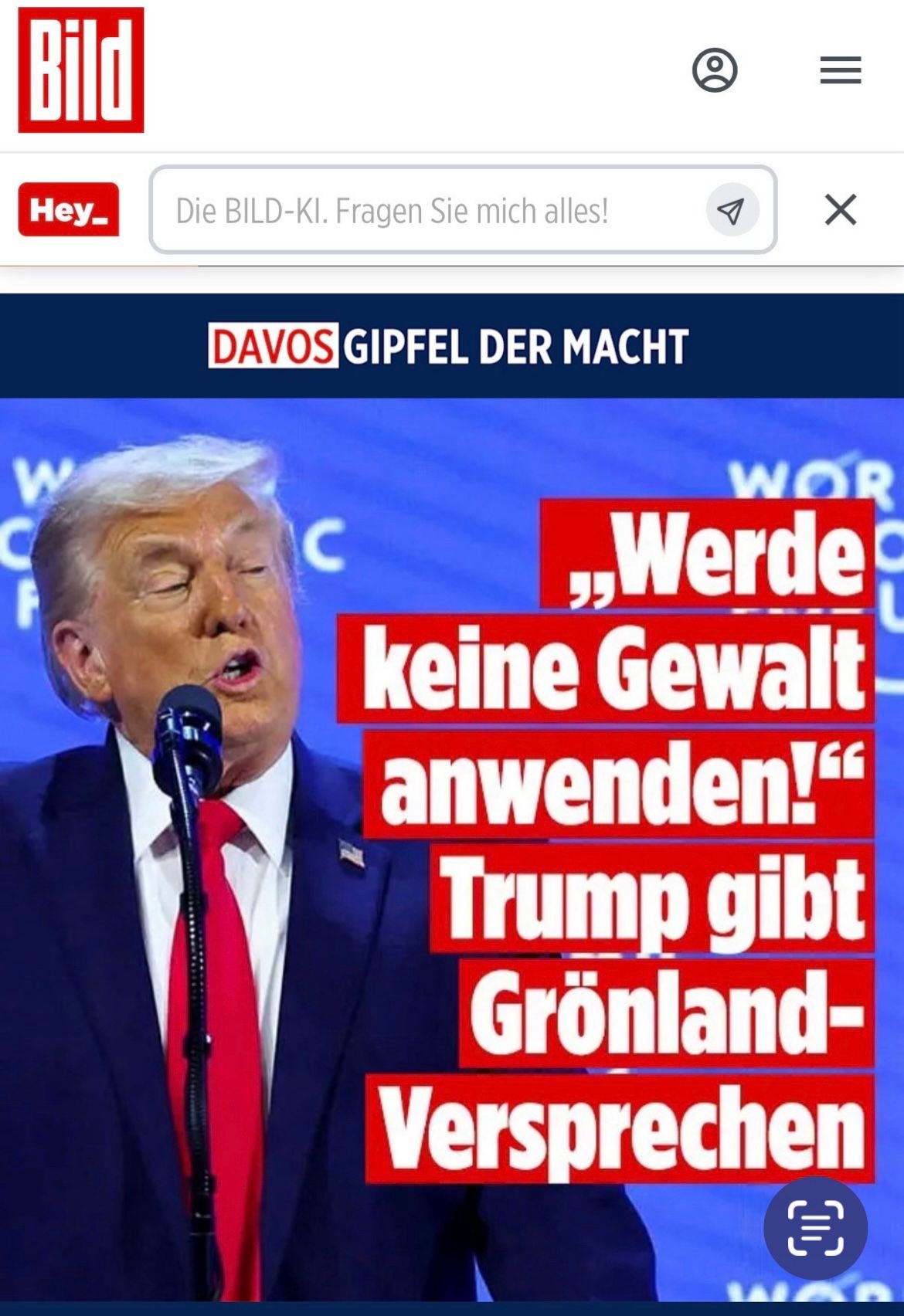Tap the Bild logo to go home

coord(81,70)
